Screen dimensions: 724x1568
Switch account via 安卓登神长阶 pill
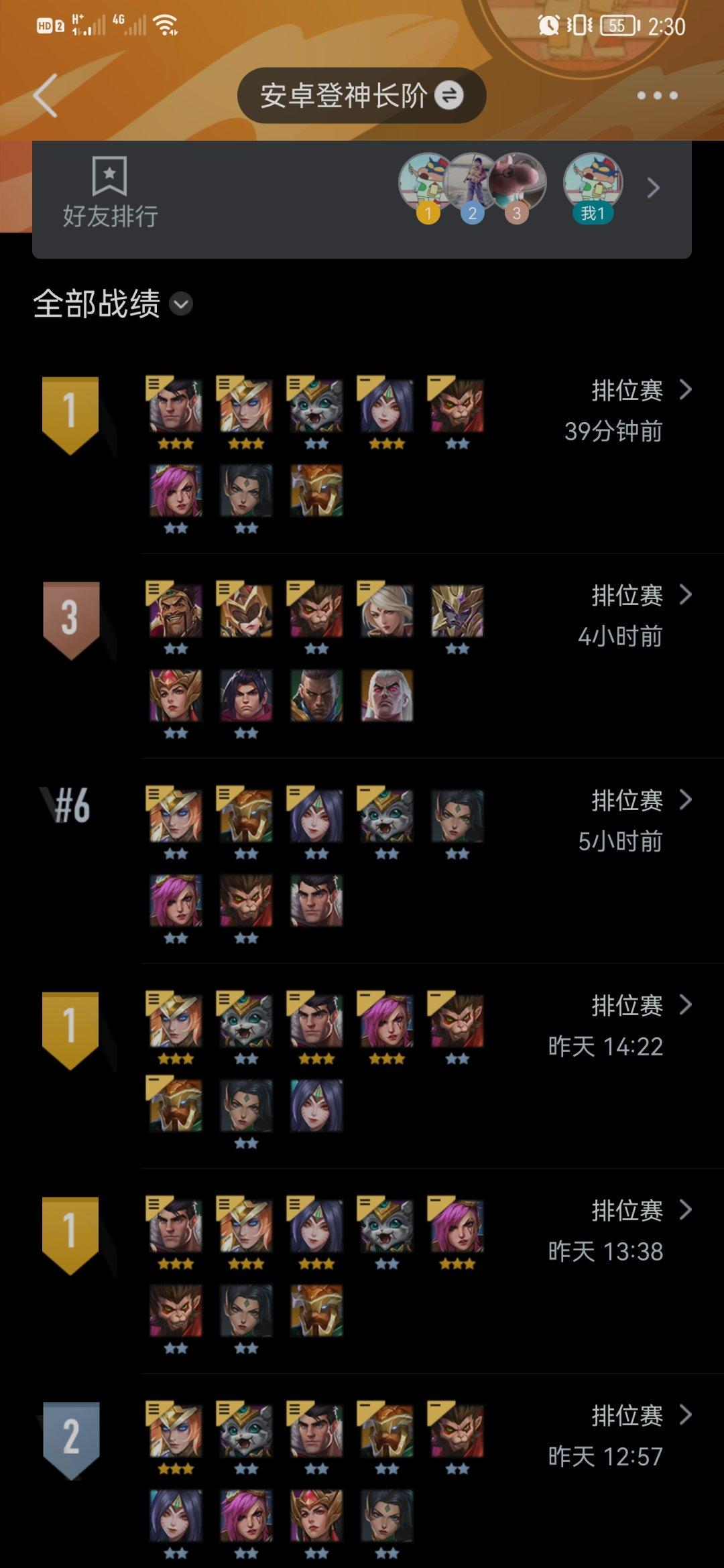pyautogui.click(x=361, y=96)
